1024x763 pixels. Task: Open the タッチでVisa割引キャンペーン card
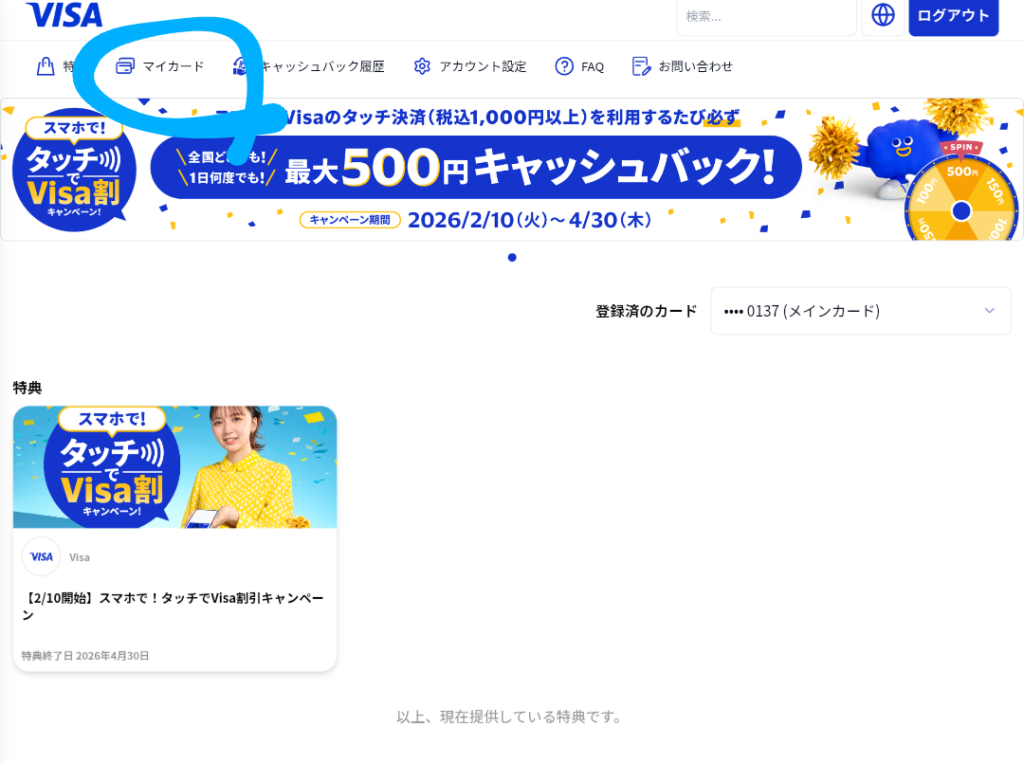tap(174, 538)
